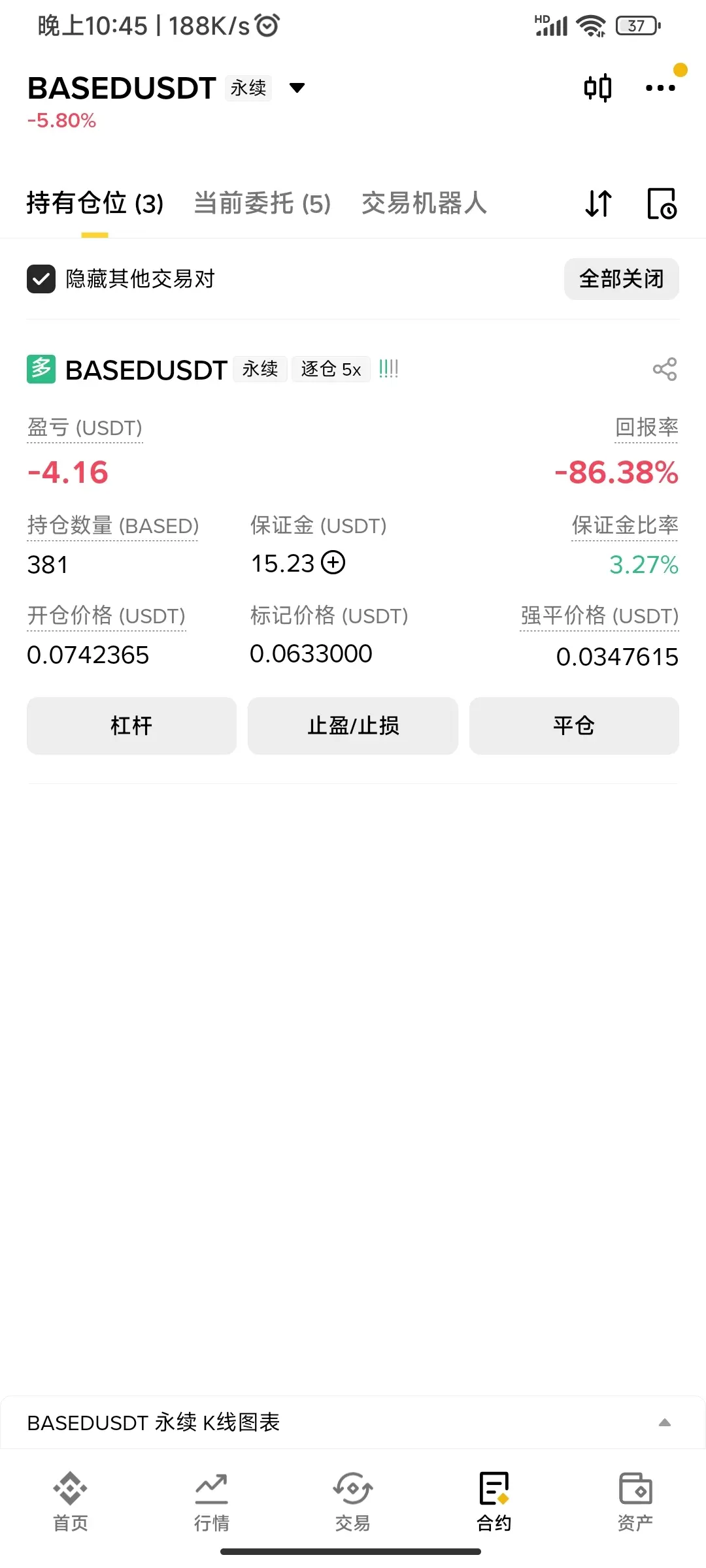Tap the sort arrows icon
This screenshot has width=706, height=1568.
pos(598,203)
